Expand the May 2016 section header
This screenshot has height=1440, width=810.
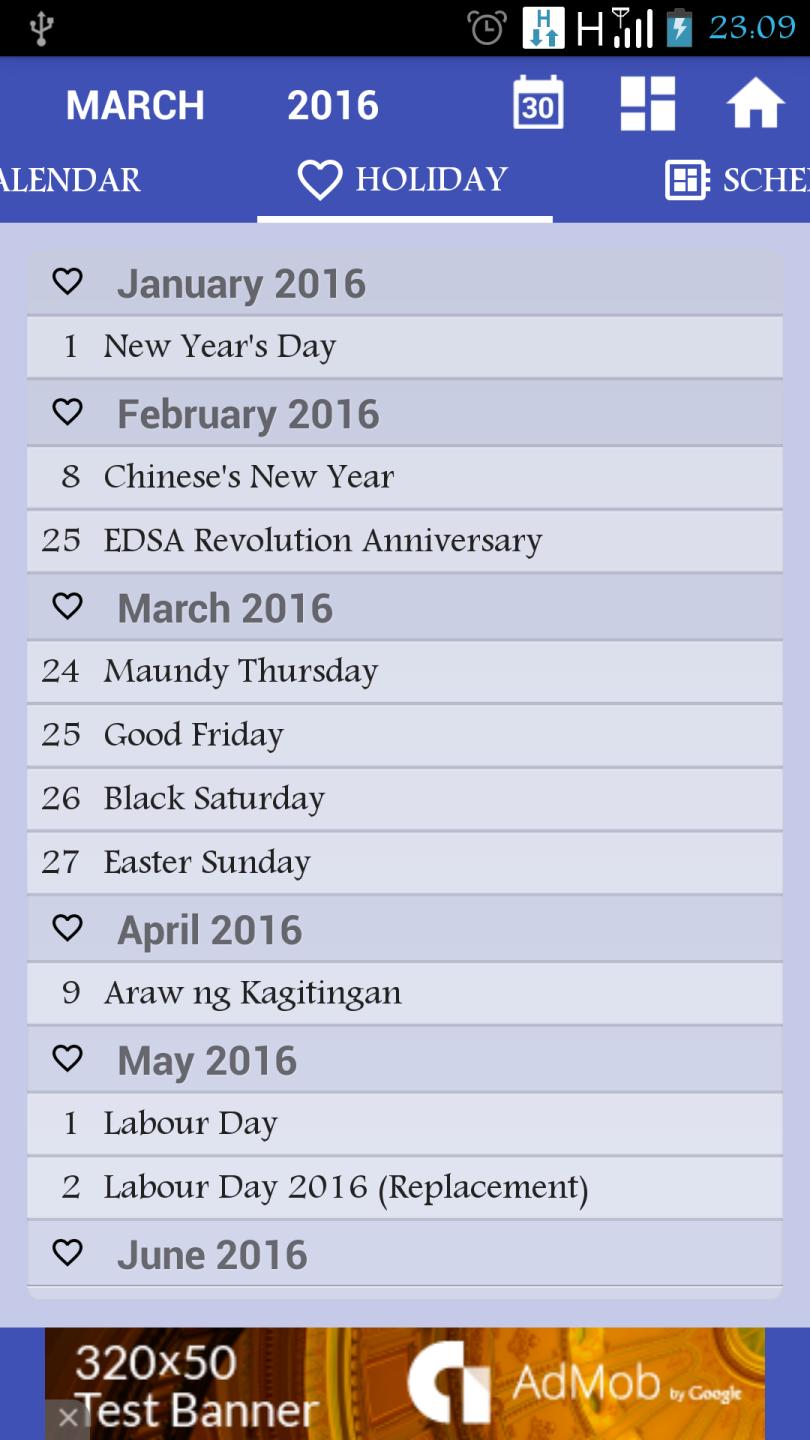coord(207,1059)
